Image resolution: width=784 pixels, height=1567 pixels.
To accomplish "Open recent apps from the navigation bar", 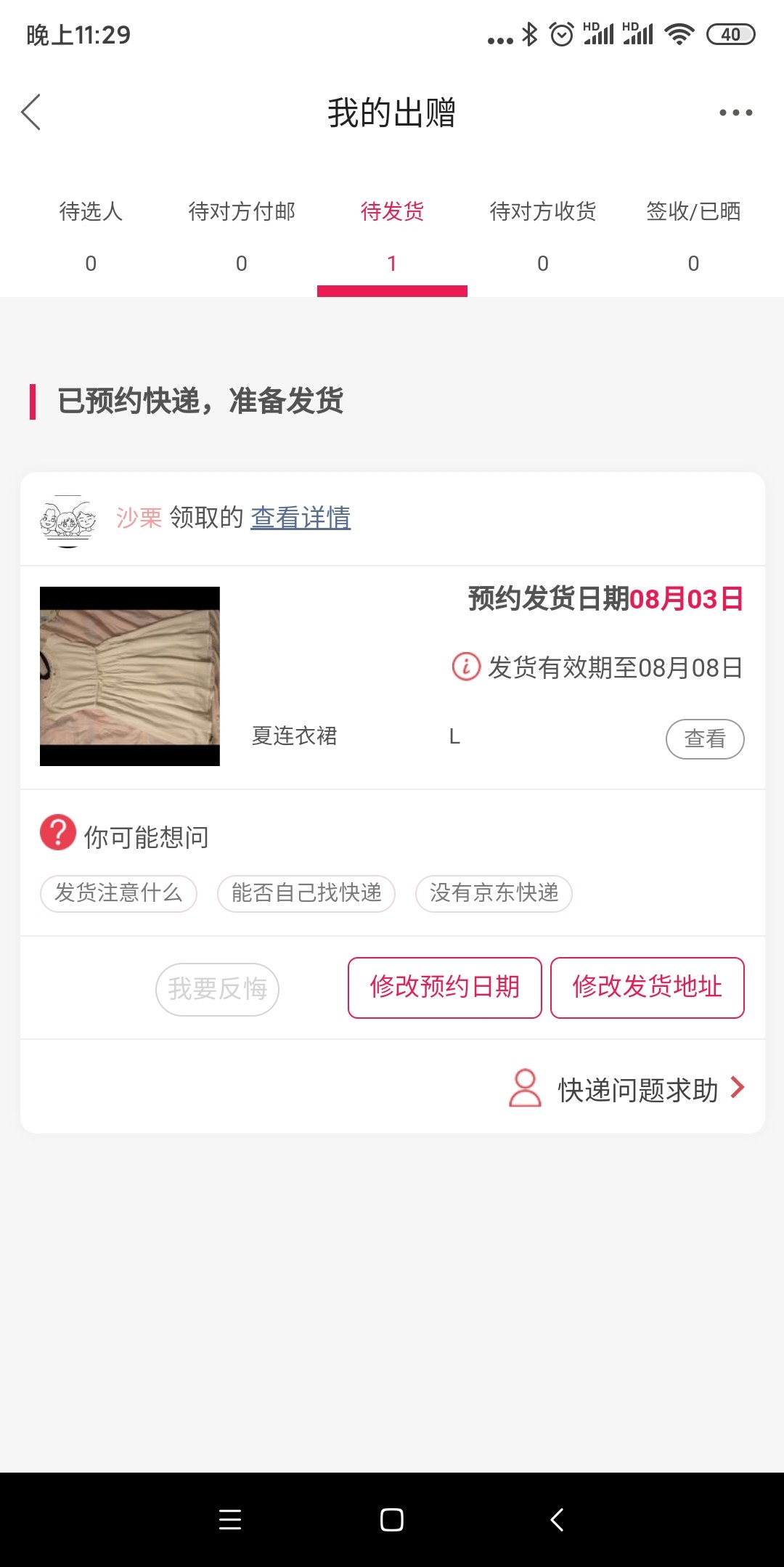I will point(230,1519).
